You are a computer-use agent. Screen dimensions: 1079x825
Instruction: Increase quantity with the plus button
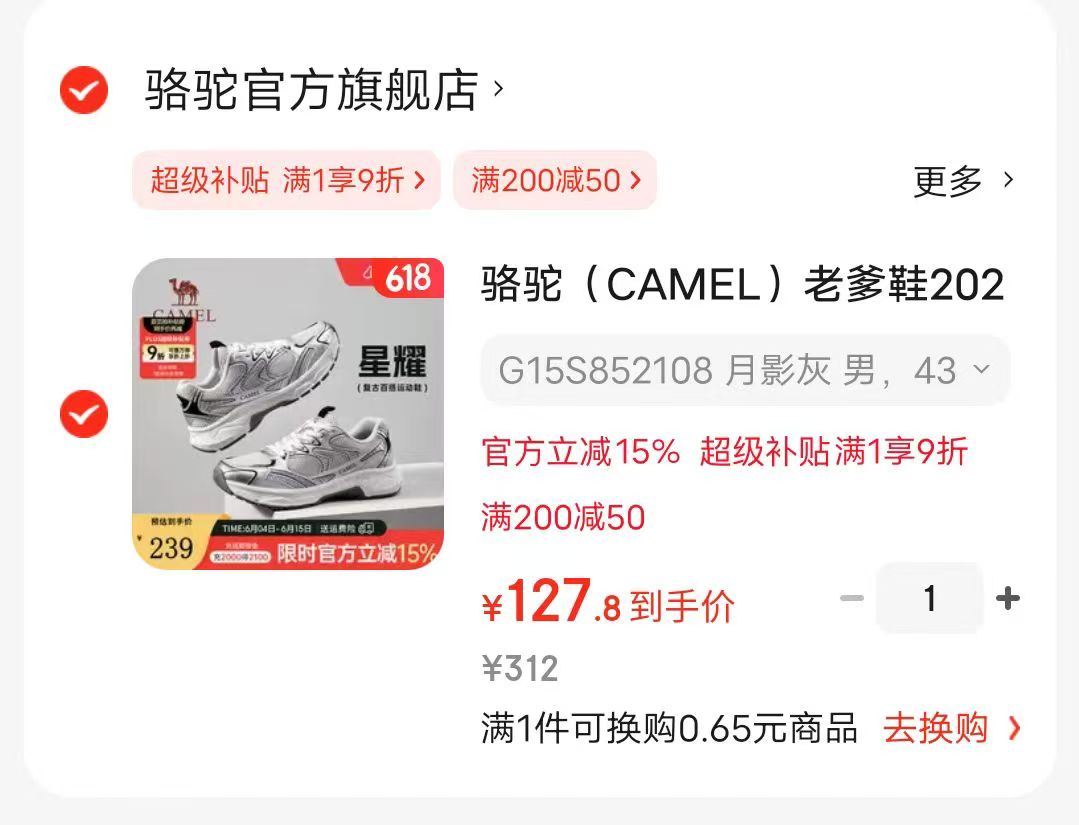1008,598
